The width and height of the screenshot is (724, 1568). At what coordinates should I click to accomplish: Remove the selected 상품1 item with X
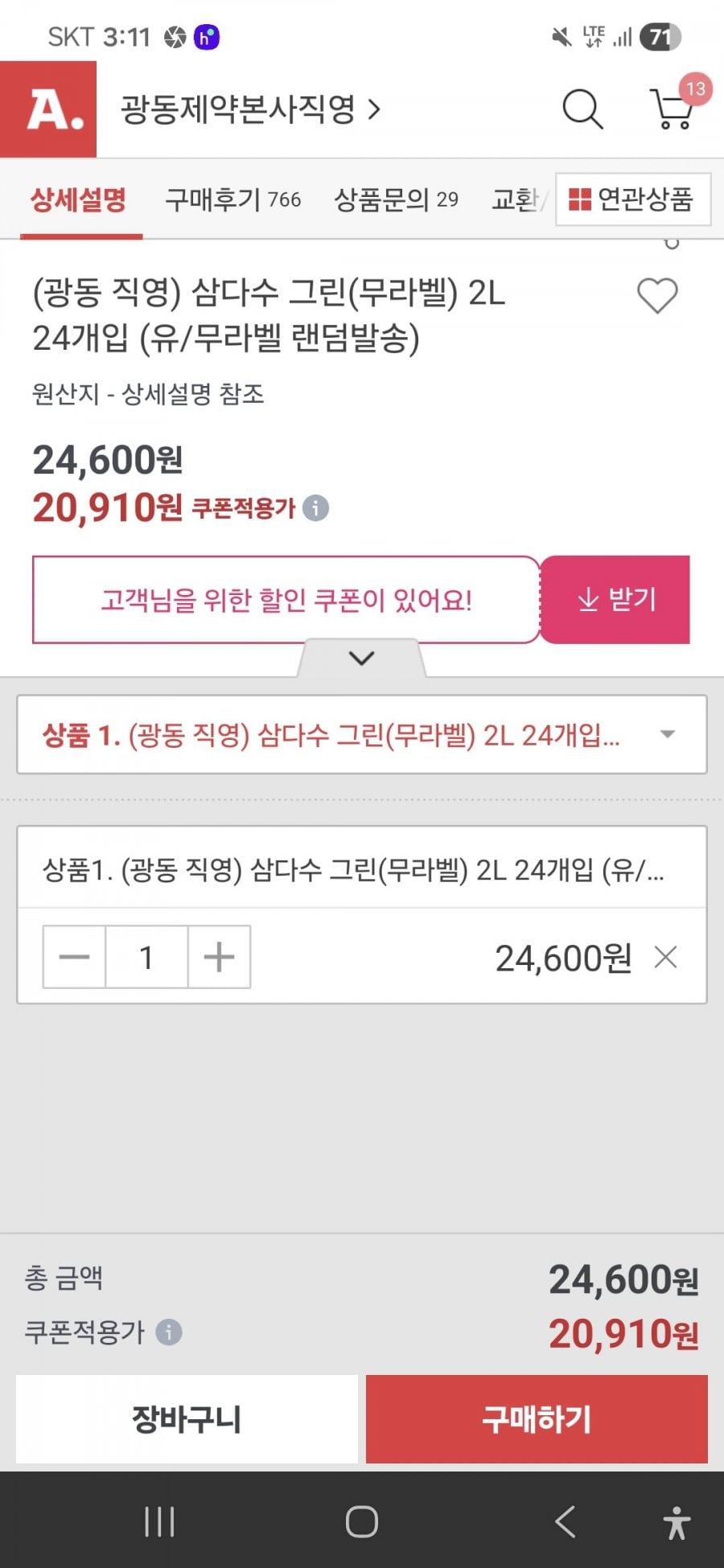[x=665, y=957]
